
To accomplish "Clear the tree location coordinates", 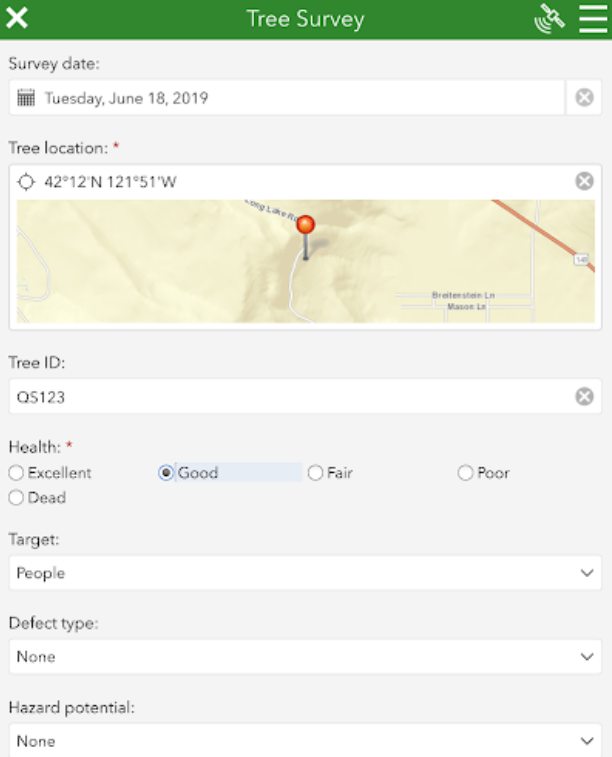I will tap(584, 181).
